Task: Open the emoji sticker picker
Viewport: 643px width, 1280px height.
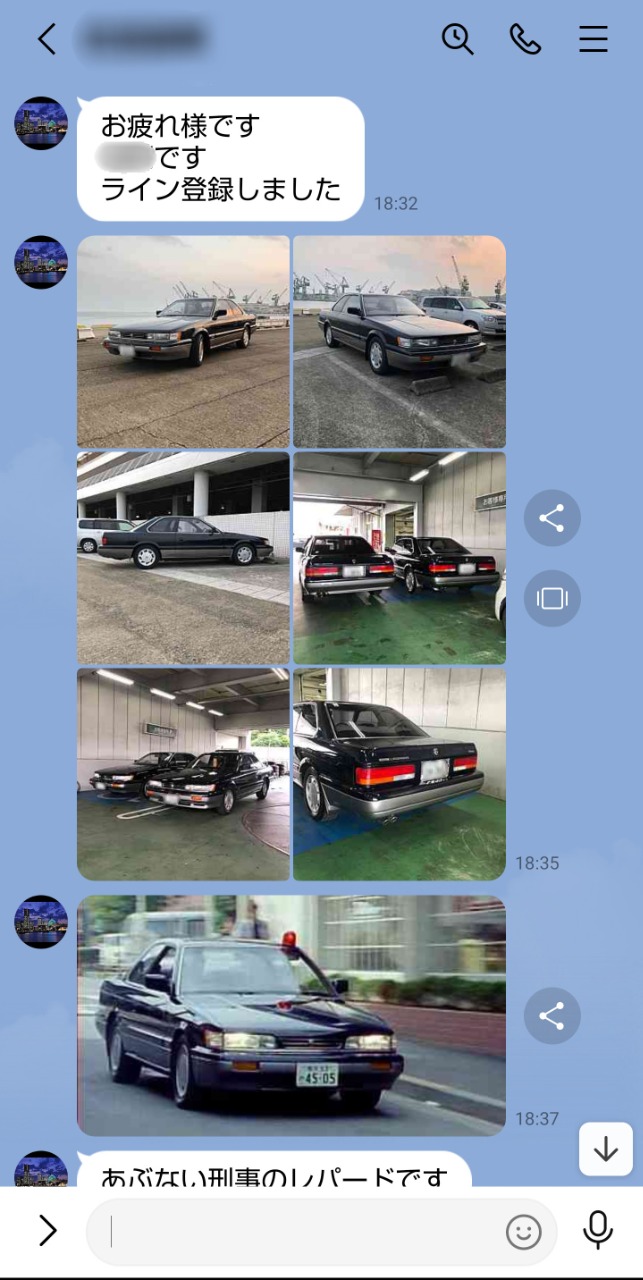Action: (523, 1232)
